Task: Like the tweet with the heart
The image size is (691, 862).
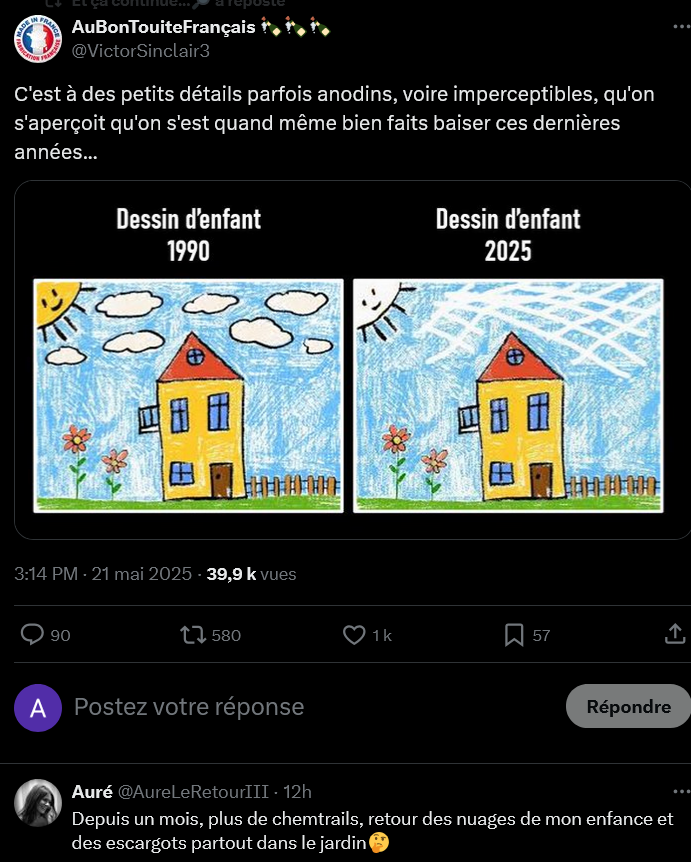Action: 354,635
